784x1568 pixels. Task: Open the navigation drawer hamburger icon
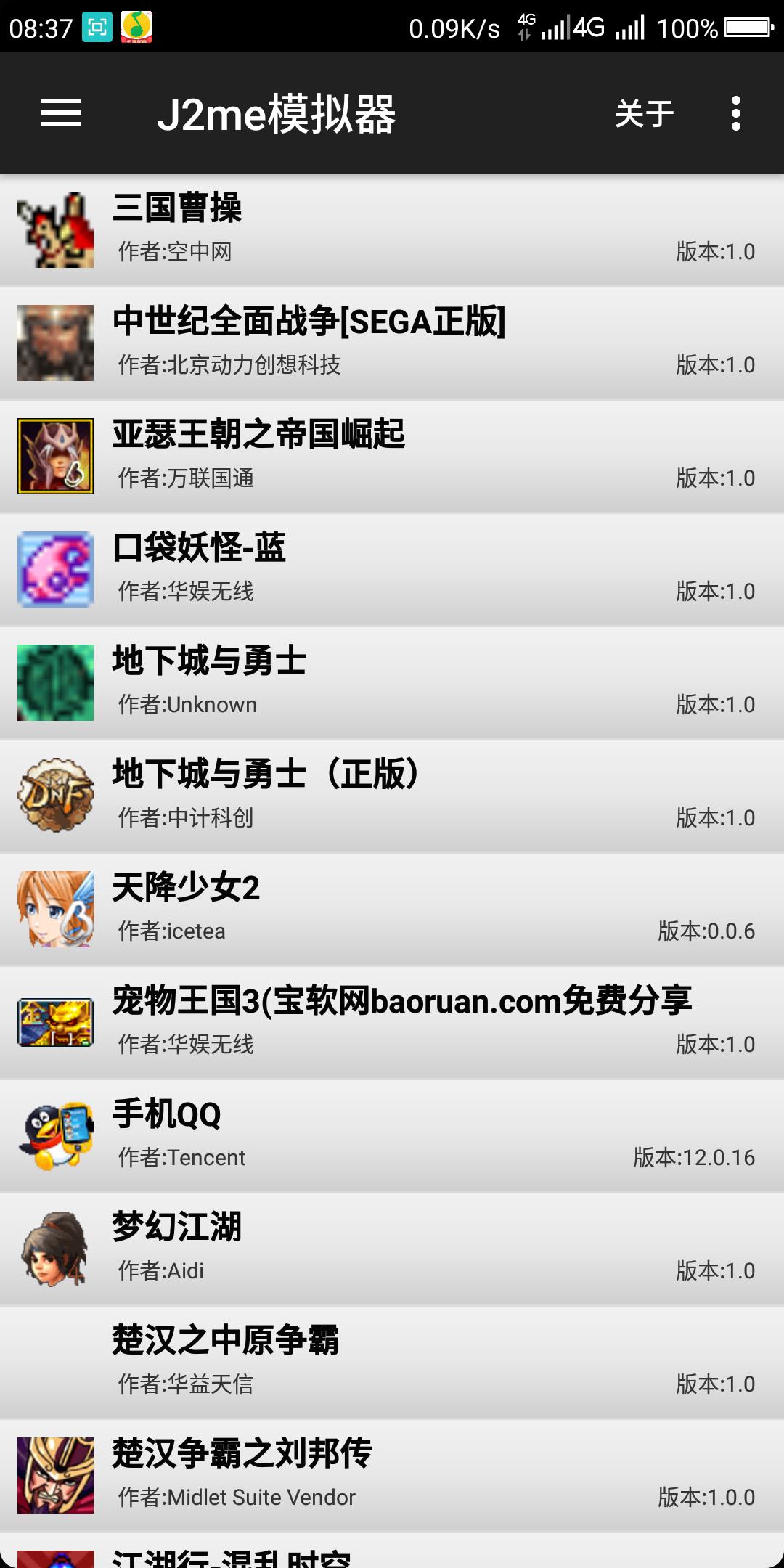point(61,114)
